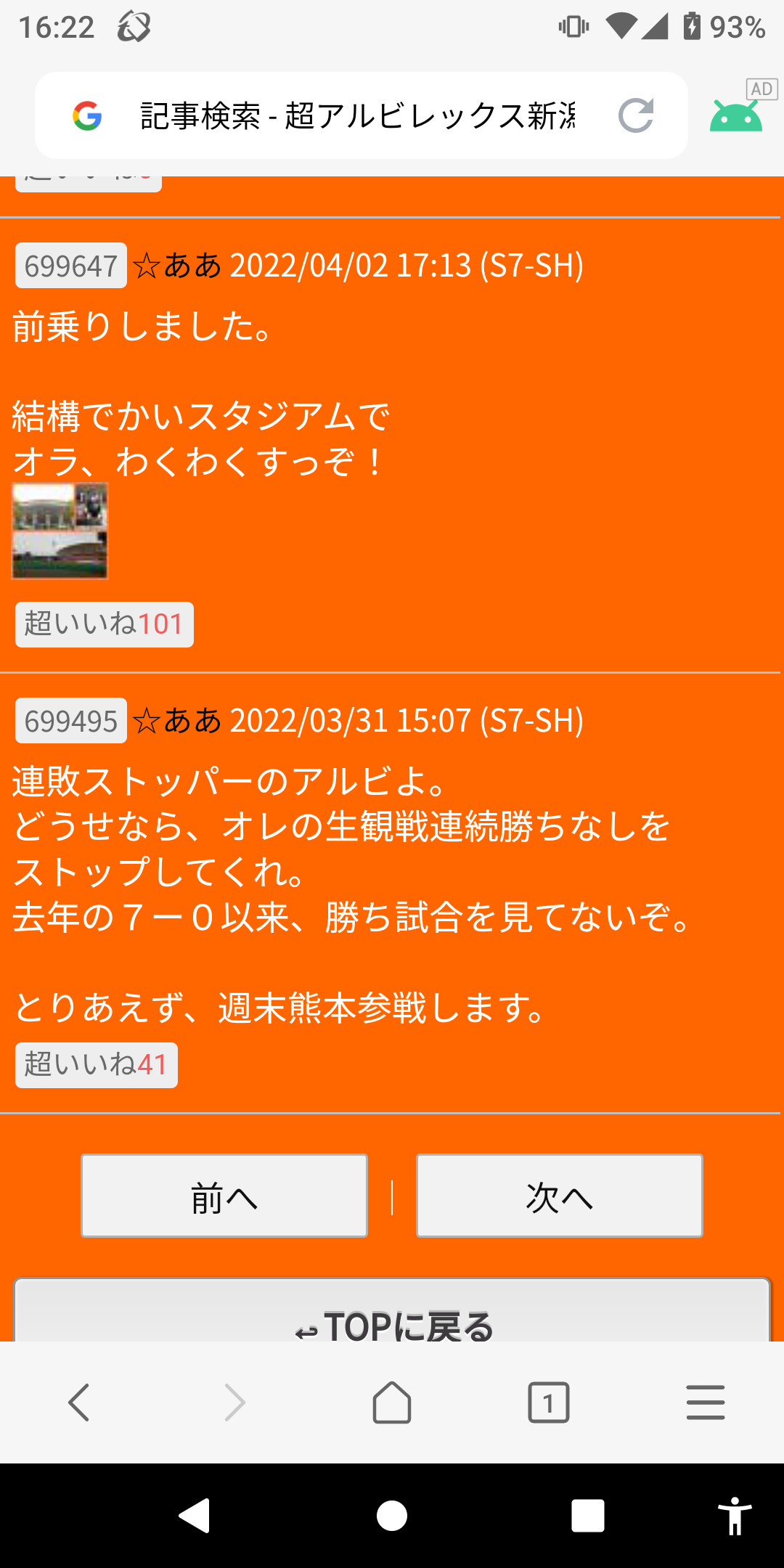
Task: Like the post with 超いいね101
Action: point(105,624)
